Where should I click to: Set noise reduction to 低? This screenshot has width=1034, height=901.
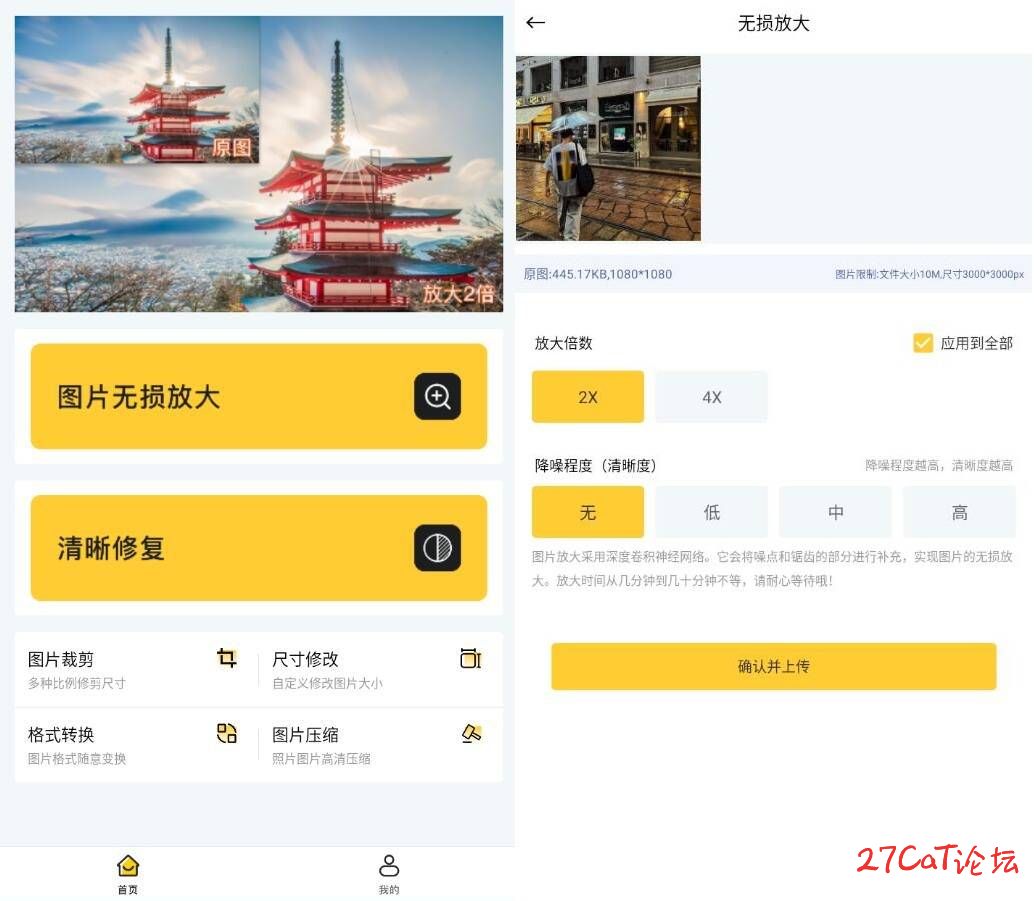[x=712, y=512]
